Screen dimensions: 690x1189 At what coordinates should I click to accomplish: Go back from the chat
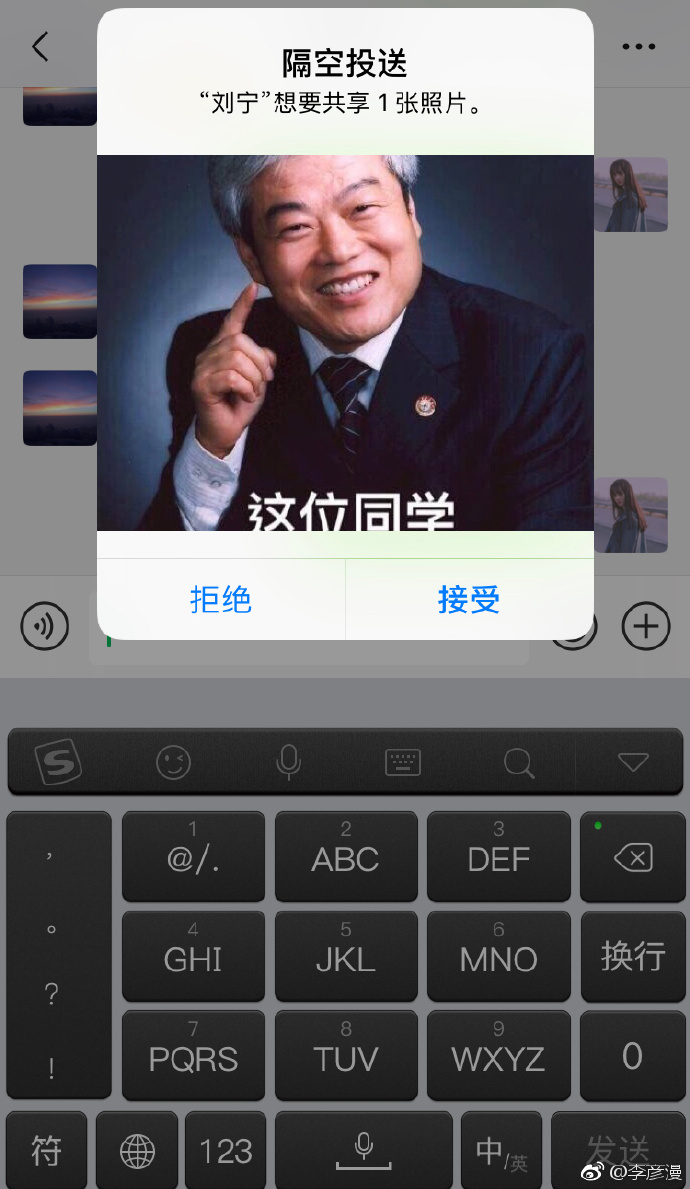pyautogui.click(x=40, y=47)
